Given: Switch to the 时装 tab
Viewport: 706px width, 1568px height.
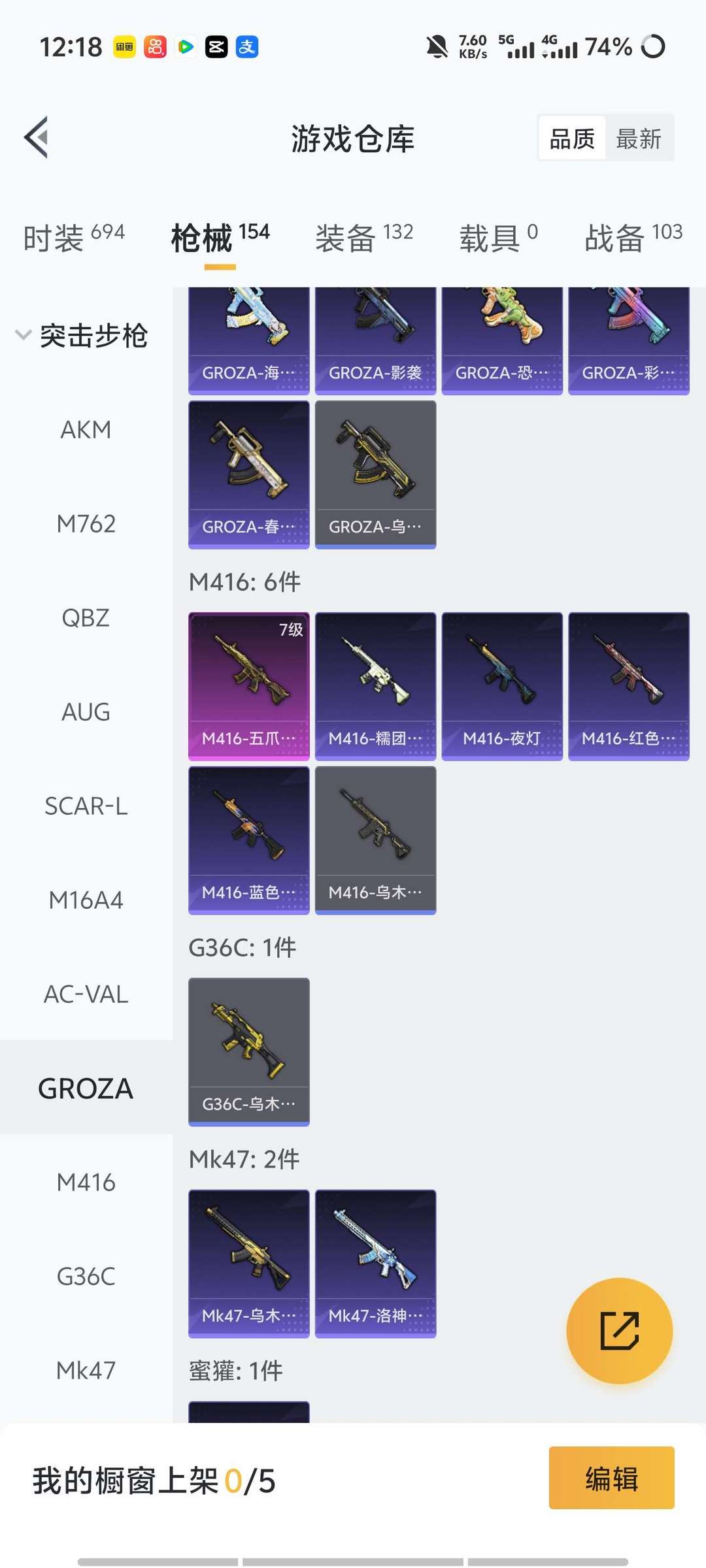Looking at the screenshot, I should [73, 237].
